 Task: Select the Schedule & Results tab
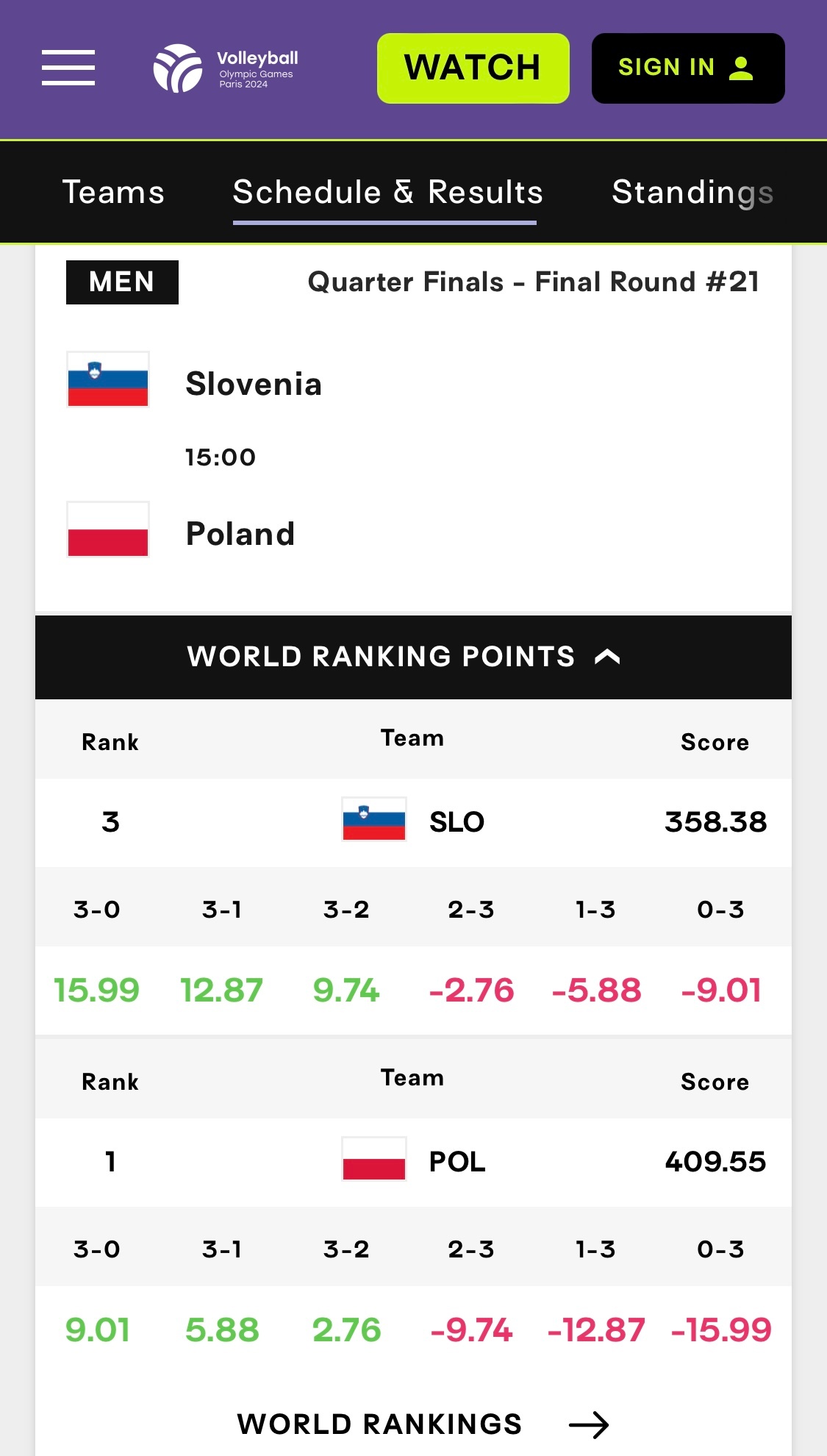[387, 192]
